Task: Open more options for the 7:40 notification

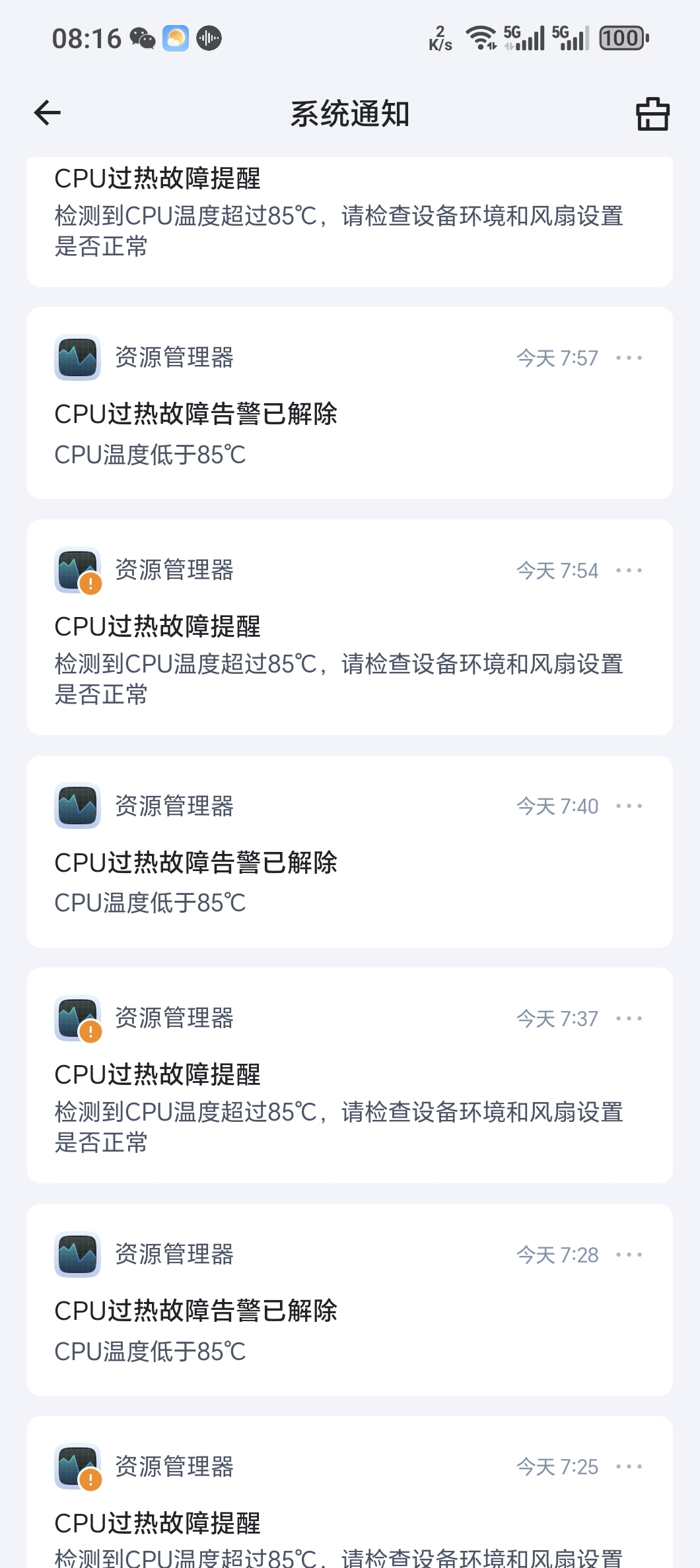Action: click(629, 806)
